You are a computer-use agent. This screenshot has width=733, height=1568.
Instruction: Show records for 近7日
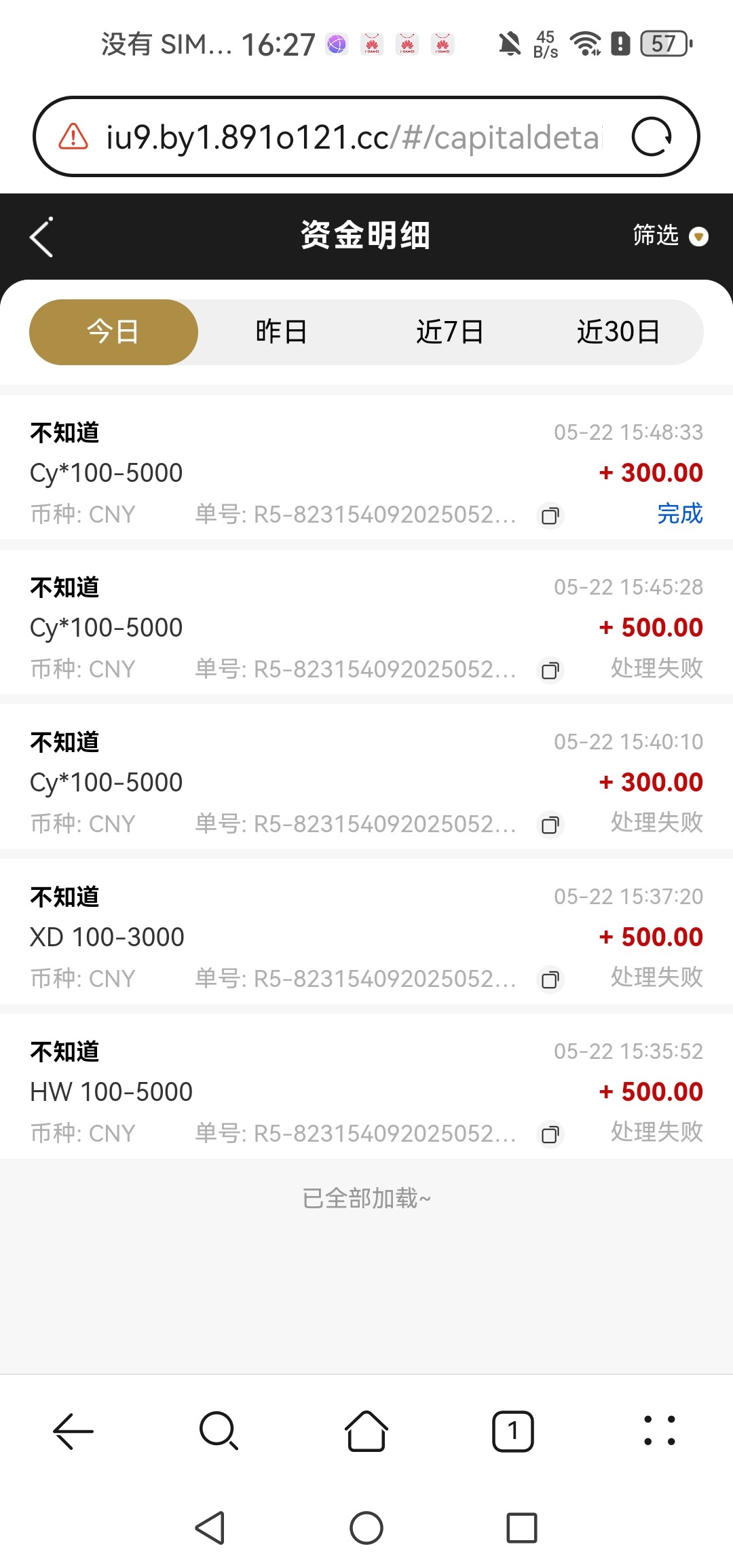pyautogui.click(x=450, y=332)
